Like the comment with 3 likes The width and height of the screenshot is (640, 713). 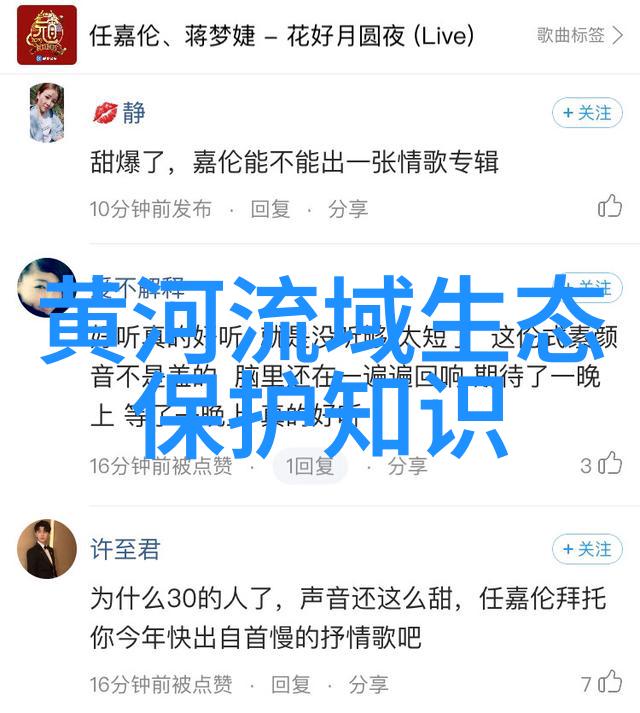pos(609,465)
